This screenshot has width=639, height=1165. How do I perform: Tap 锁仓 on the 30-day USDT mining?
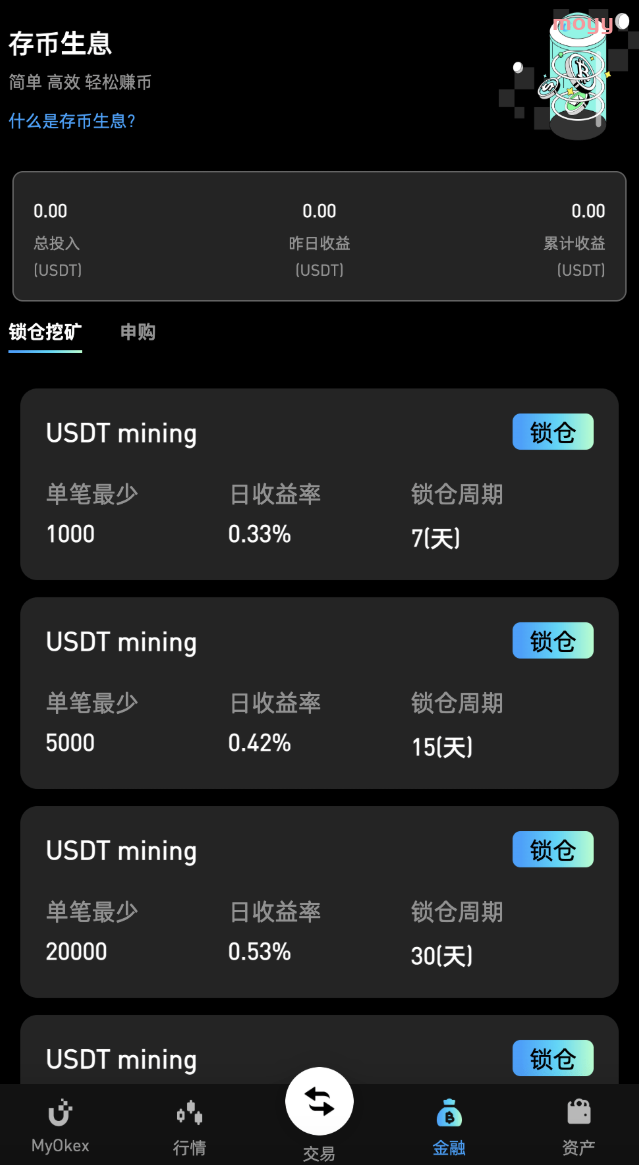coord(553,849)
